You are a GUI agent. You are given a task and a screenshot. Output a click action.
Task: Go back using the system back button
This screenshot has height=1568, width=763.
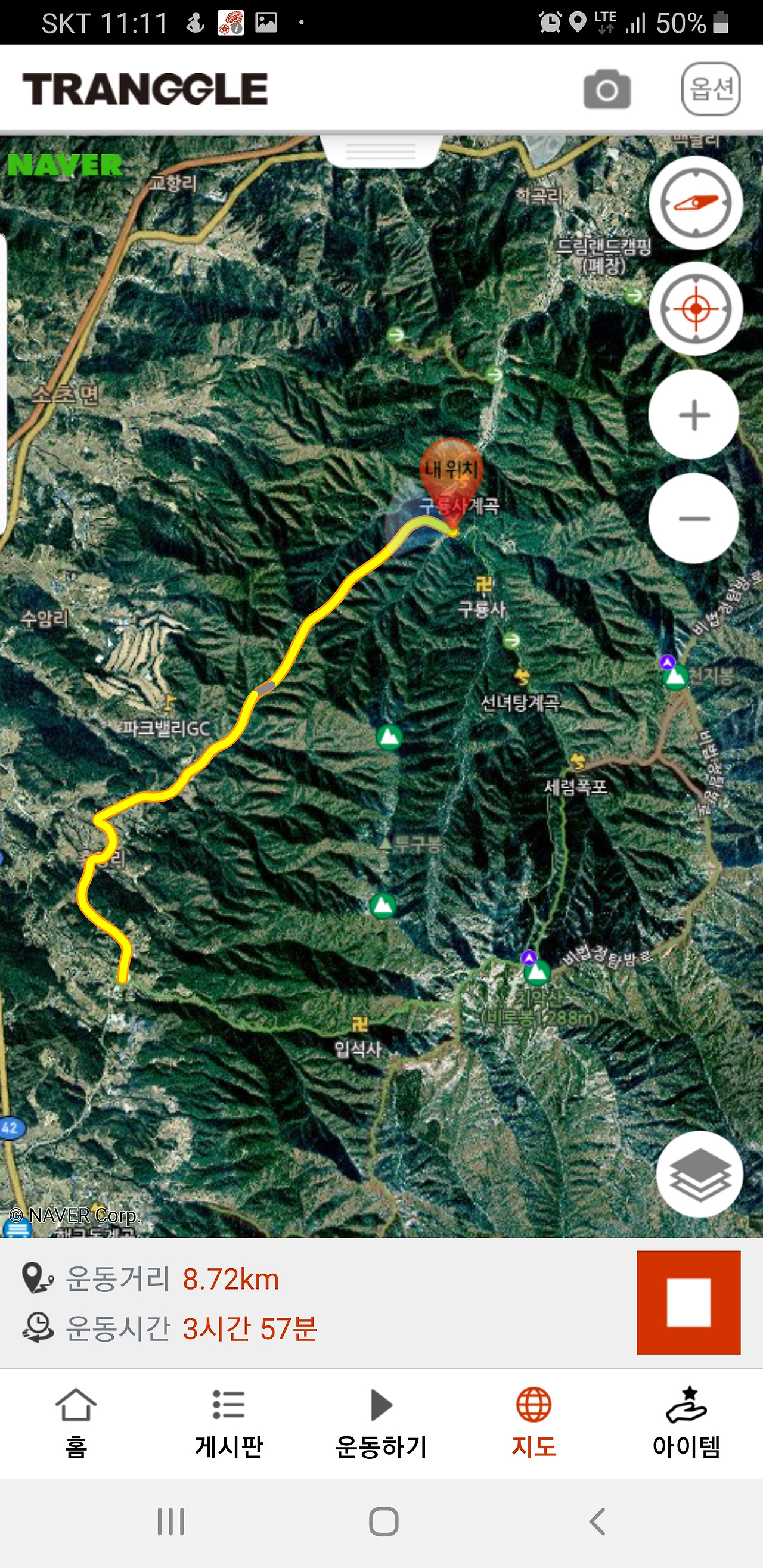[x=597, y=1522]
